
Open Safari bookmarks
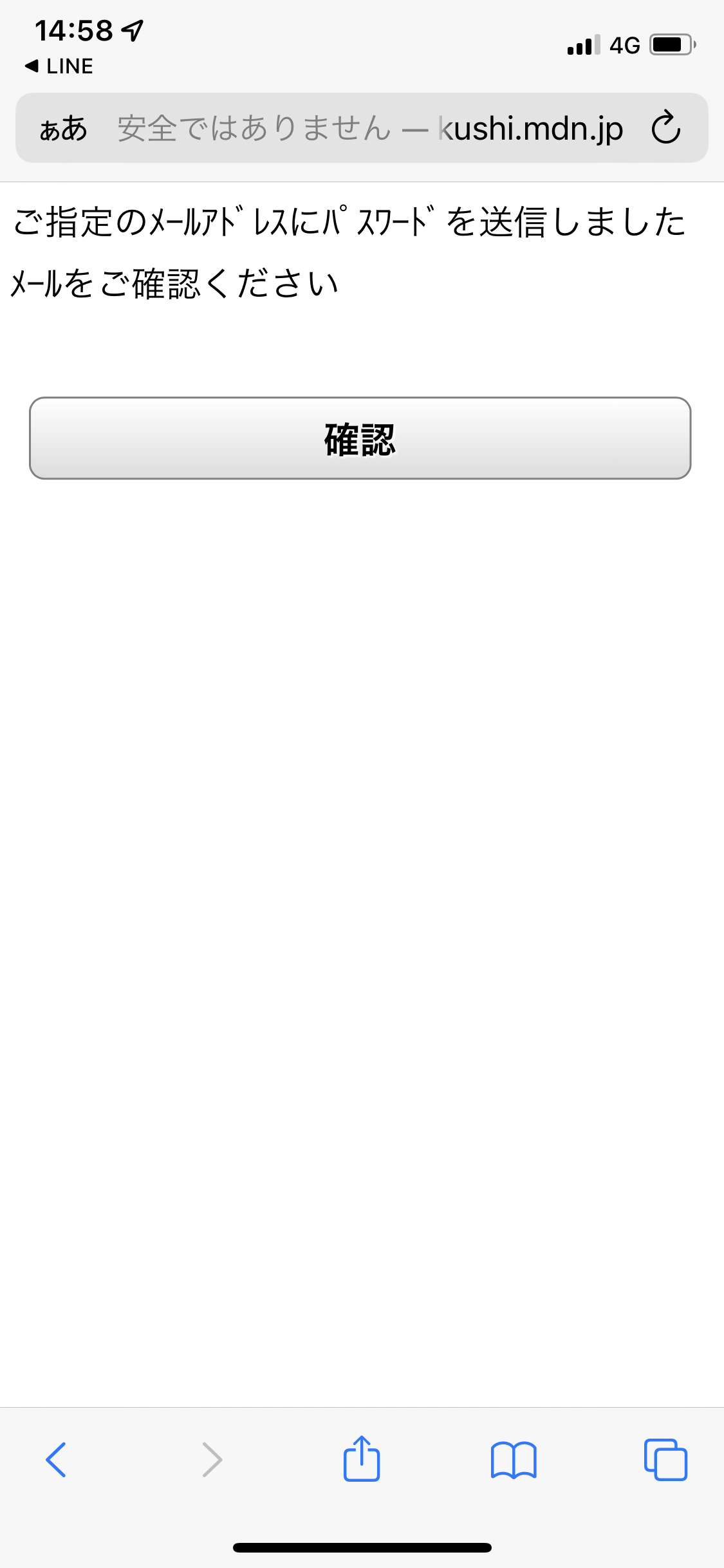click(x=514, y=1460)
